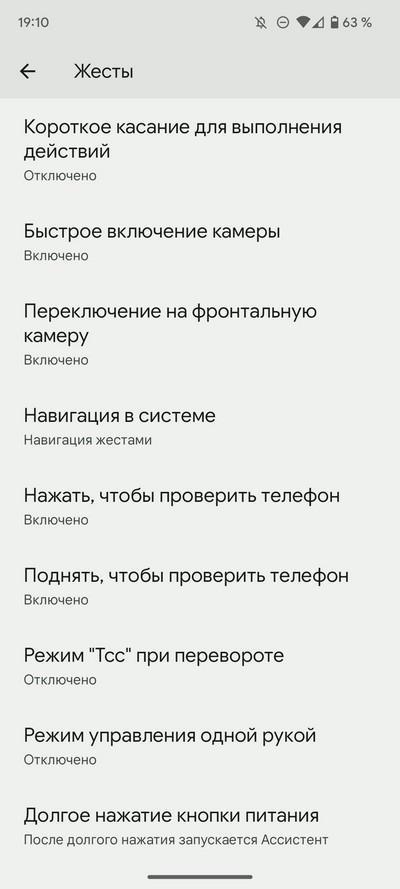Viewport: 400px width, 889px height.
Task: Open Режим "Тсс" при перевороте
Action: pos(200,667)
